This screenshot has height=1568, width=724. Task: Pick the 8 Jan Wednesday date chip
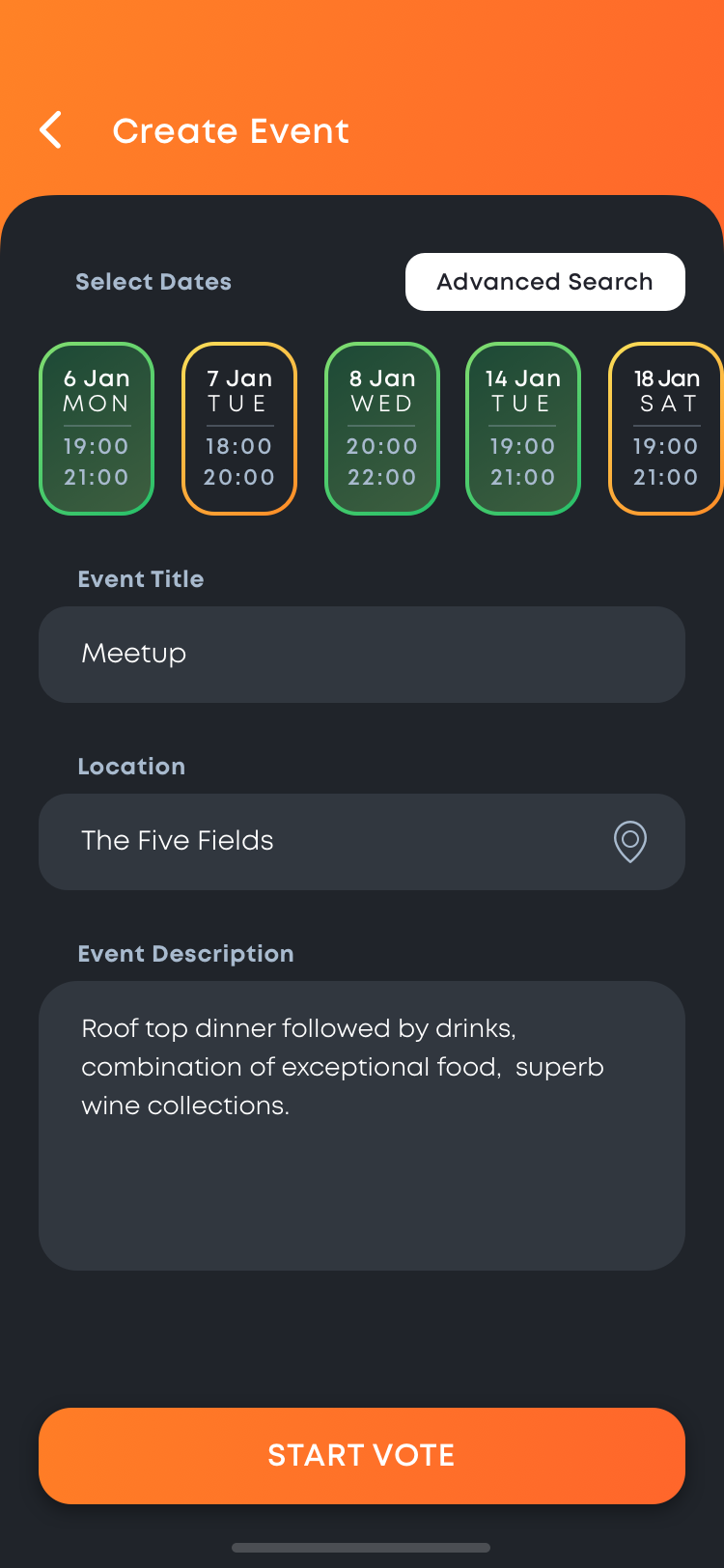[x=382, y=429]
